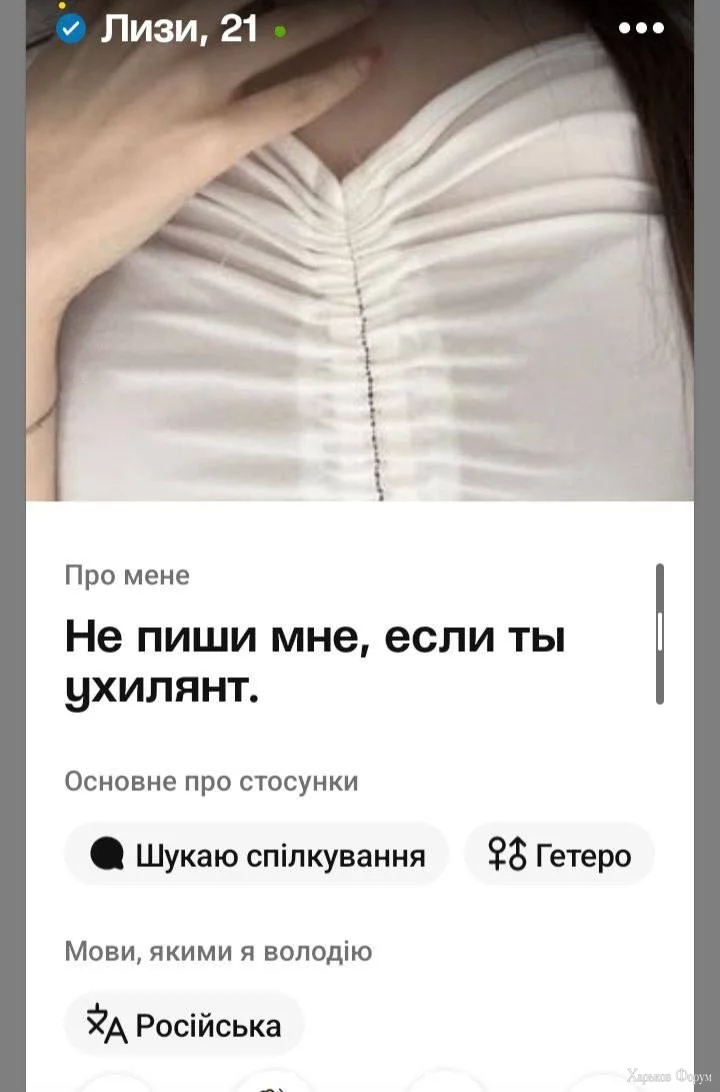
Task: Open Лизи's profile photo
Action: pos(360,270)
